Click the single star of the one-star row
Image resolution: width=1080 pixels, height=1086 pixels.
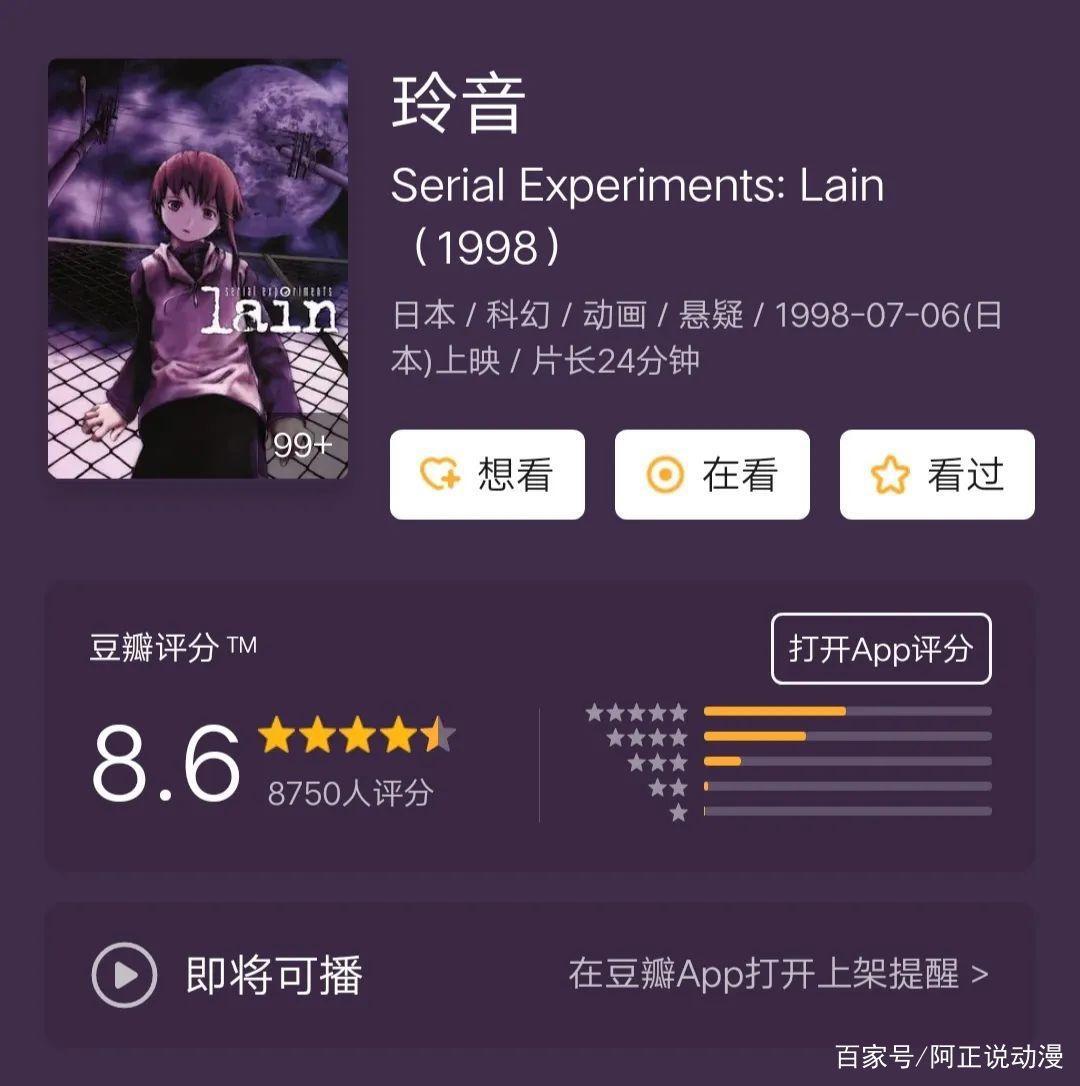[679, 812]
